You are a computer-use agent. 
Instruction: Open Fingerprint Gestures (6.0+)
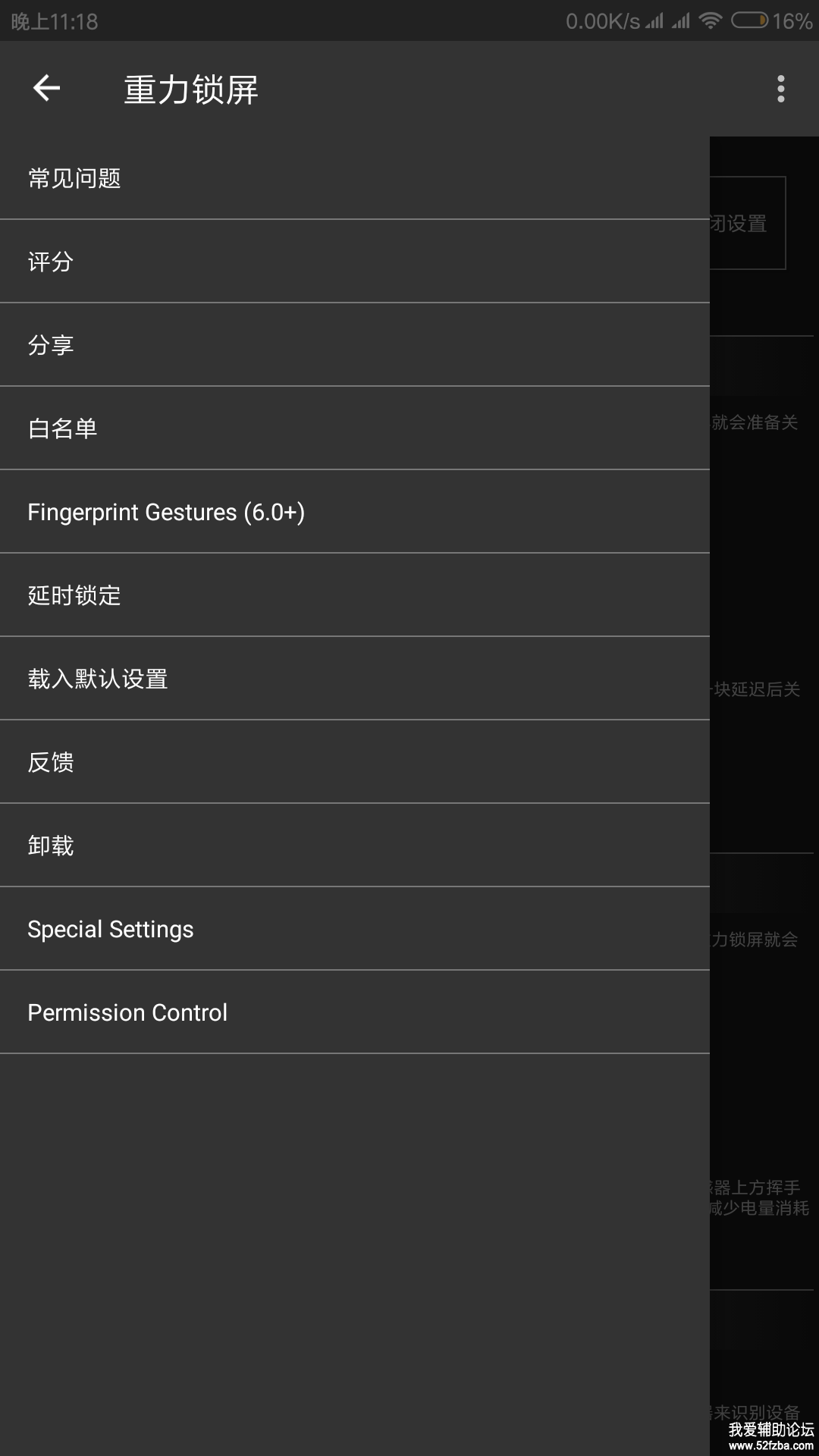click(354, 512)
